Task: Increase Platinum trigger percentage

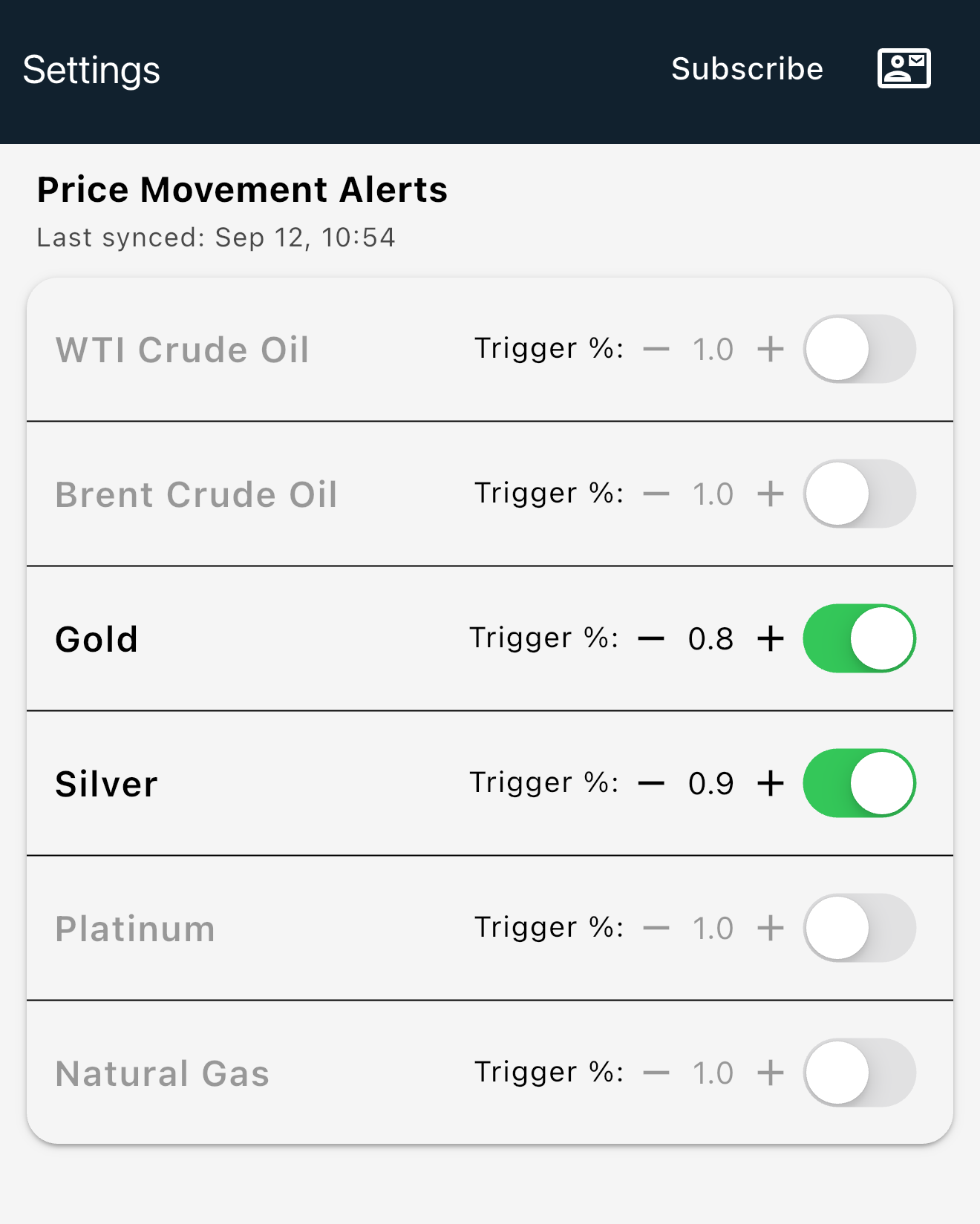Action: tap(771, 928)
